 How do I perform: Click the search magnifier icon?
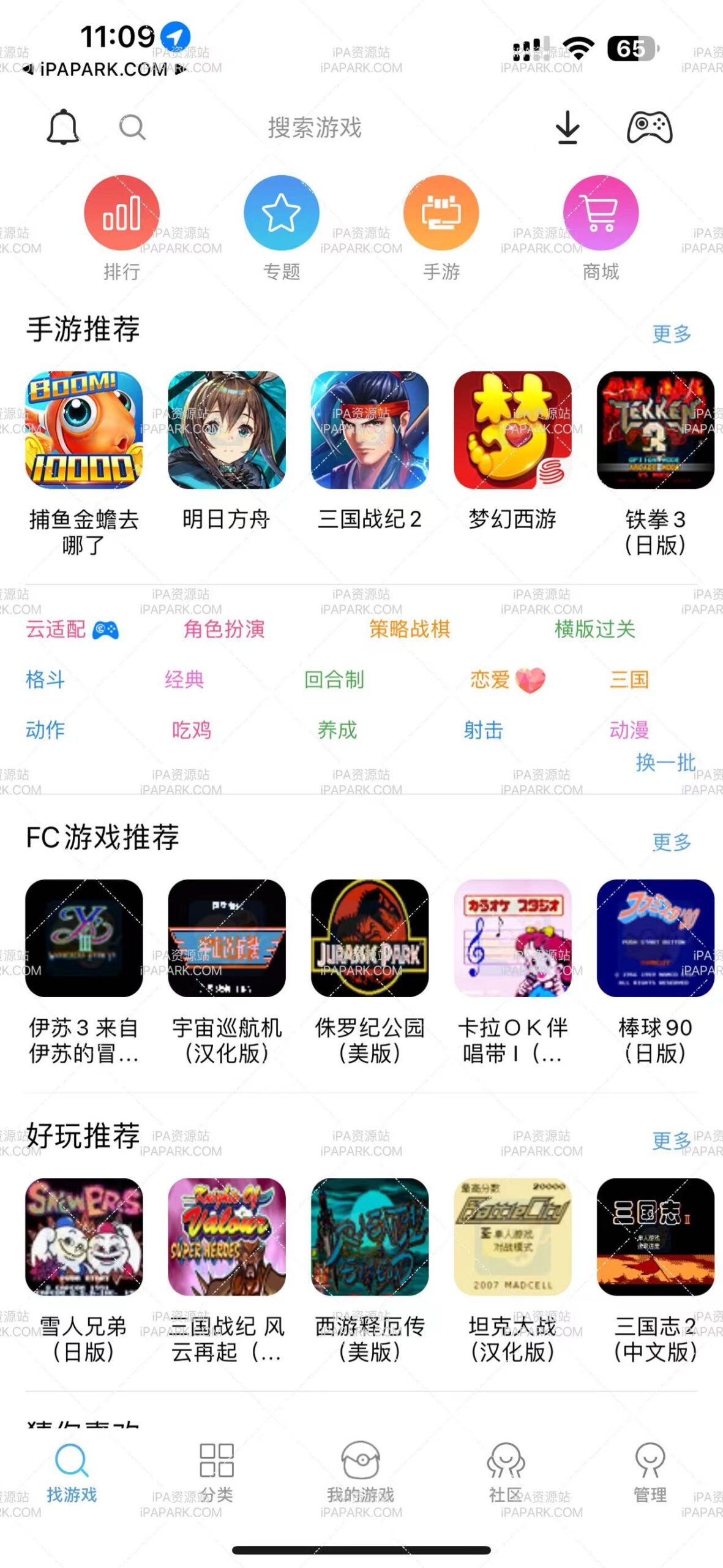(132, 129)
